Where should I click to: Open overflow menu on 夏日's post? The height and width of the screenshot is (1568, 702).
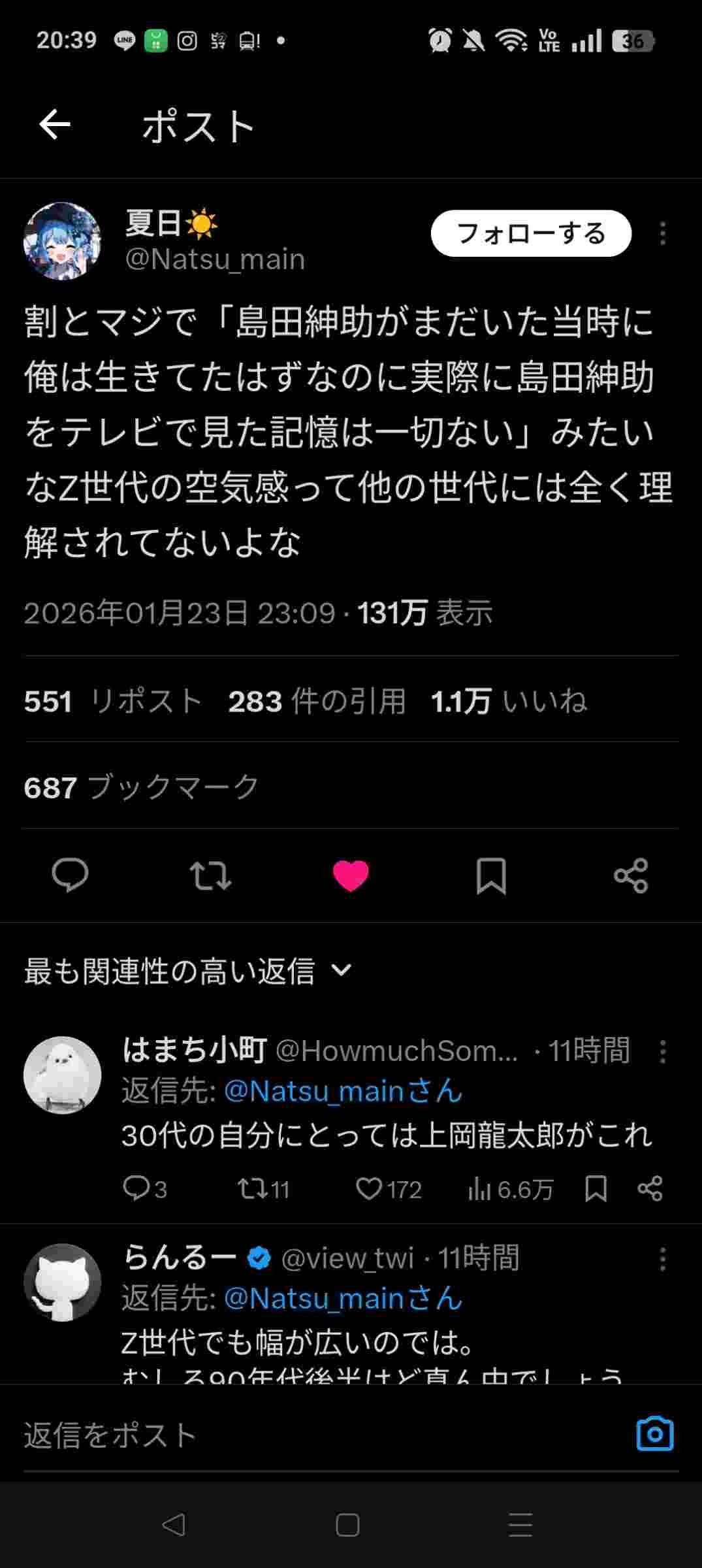click(x=662, y=233)
